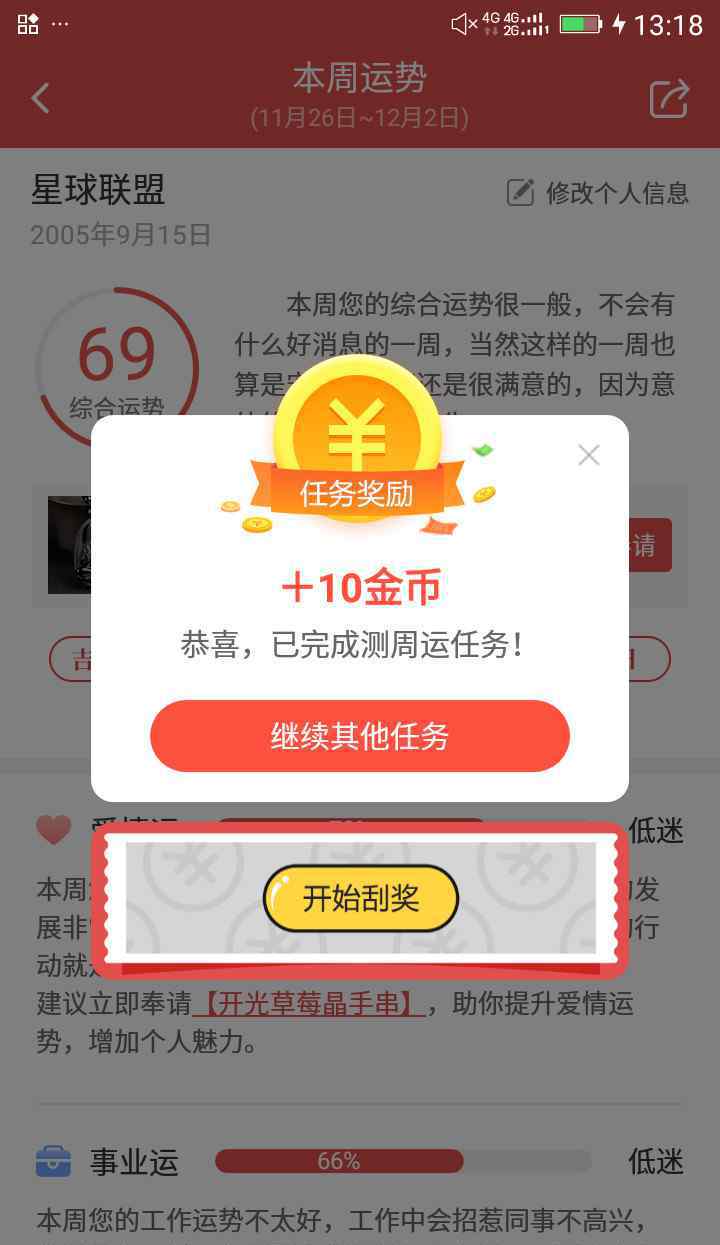The image size is (720, 1245).
Task: Open the 开光草莓晶手串 link
Action: tap(309, 1004)
